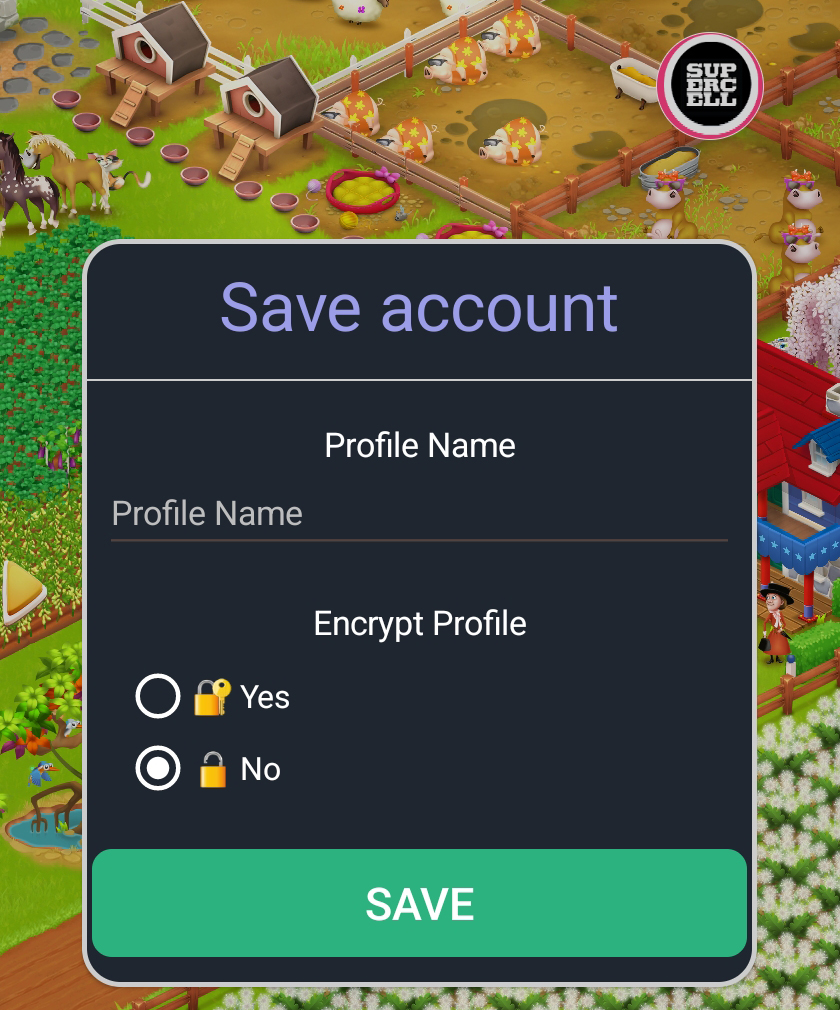
Task: Tap the green SAVE button
Action: tap(419, 904)
